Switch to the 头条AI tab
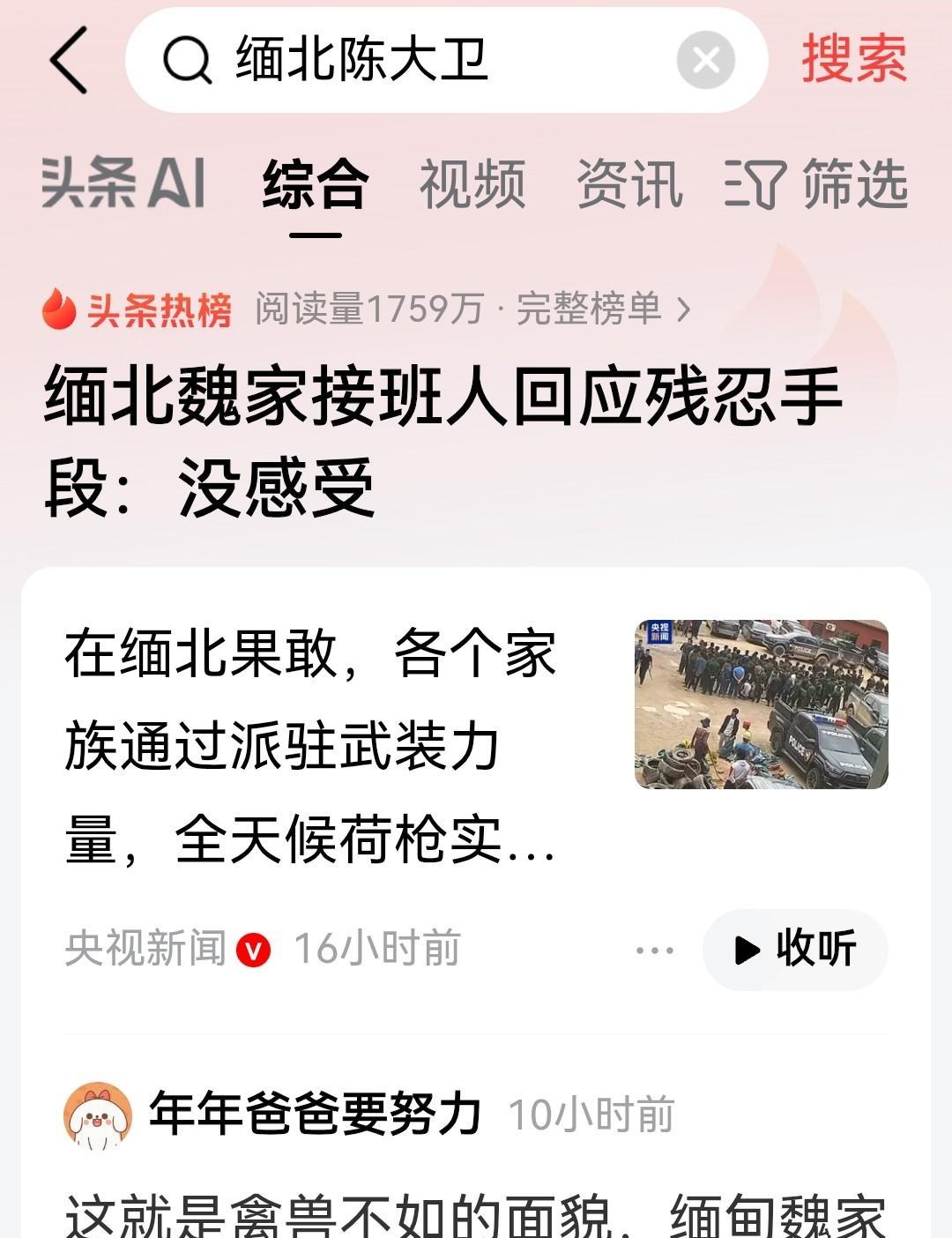Viewport: 952px width, 1238px height. click(x=123, y=183)
